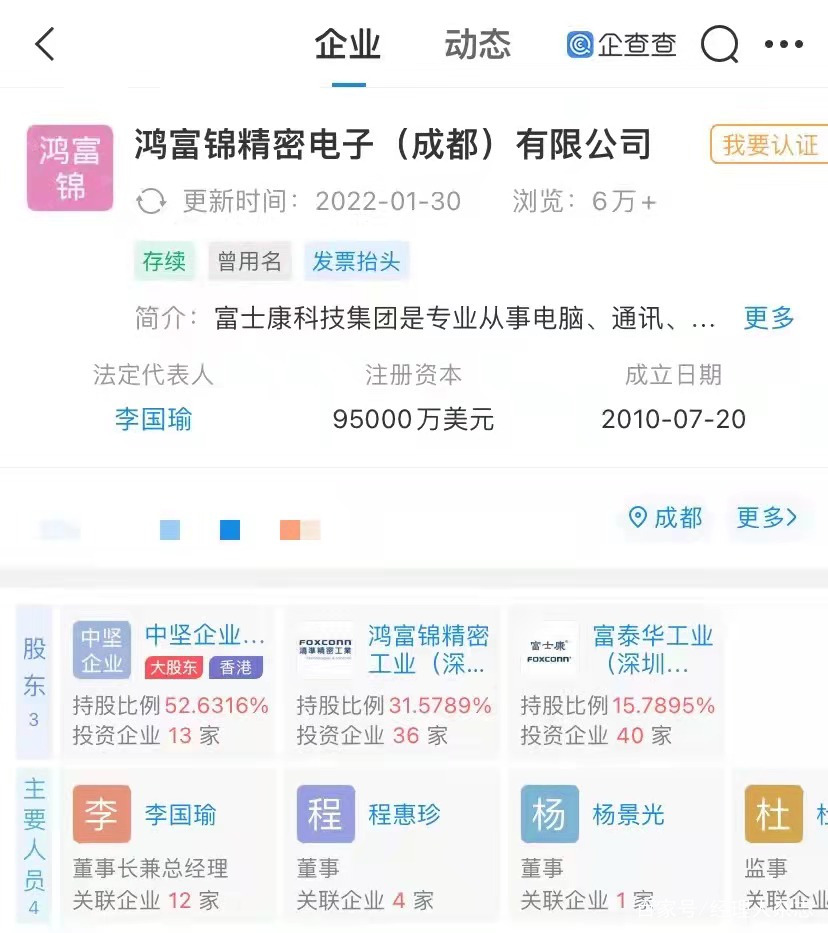This screenshot has width=828, height=933.
Task: Tap the refresh icon beside 更新时间
Action: (151, 201)
